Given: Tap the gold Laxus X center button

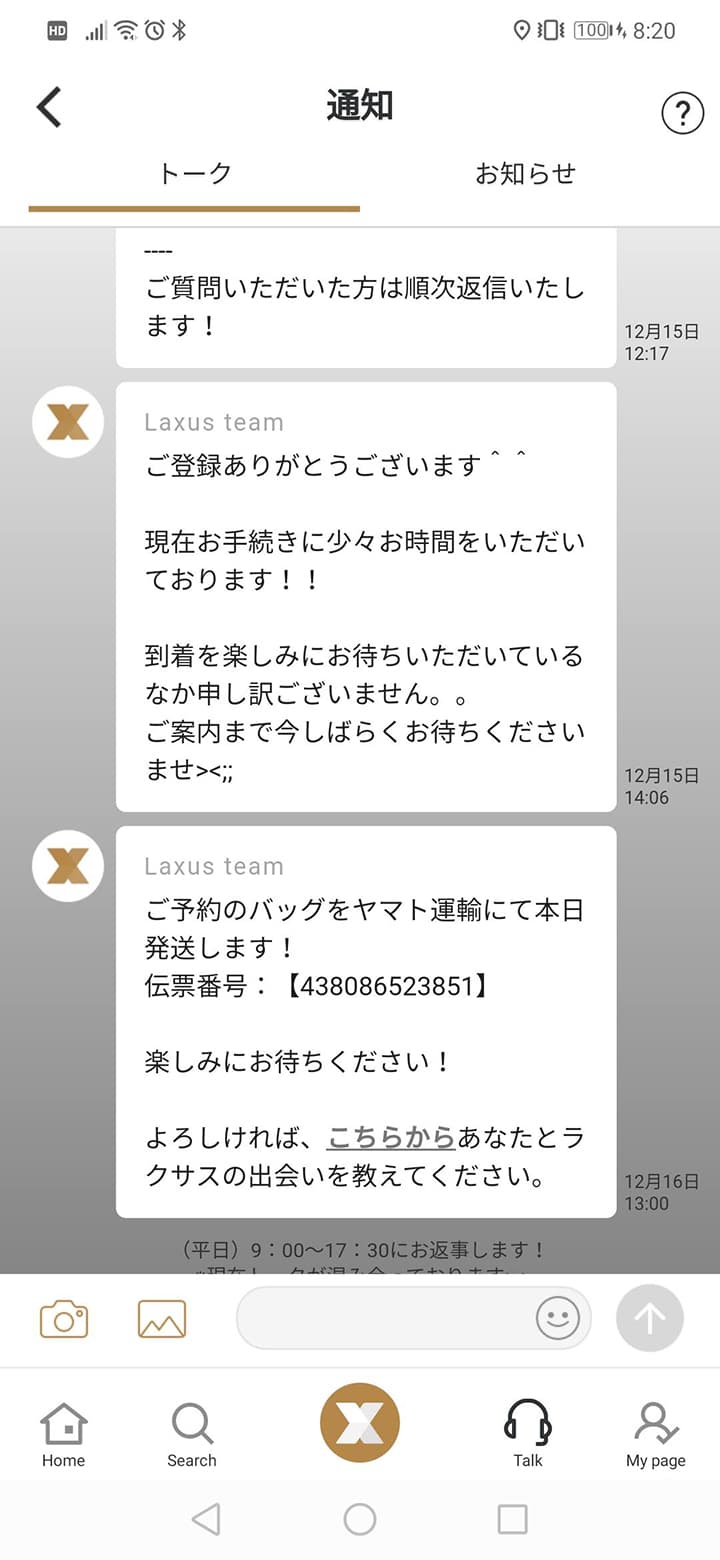Looking at the screenshot, I should (359, 1422).
